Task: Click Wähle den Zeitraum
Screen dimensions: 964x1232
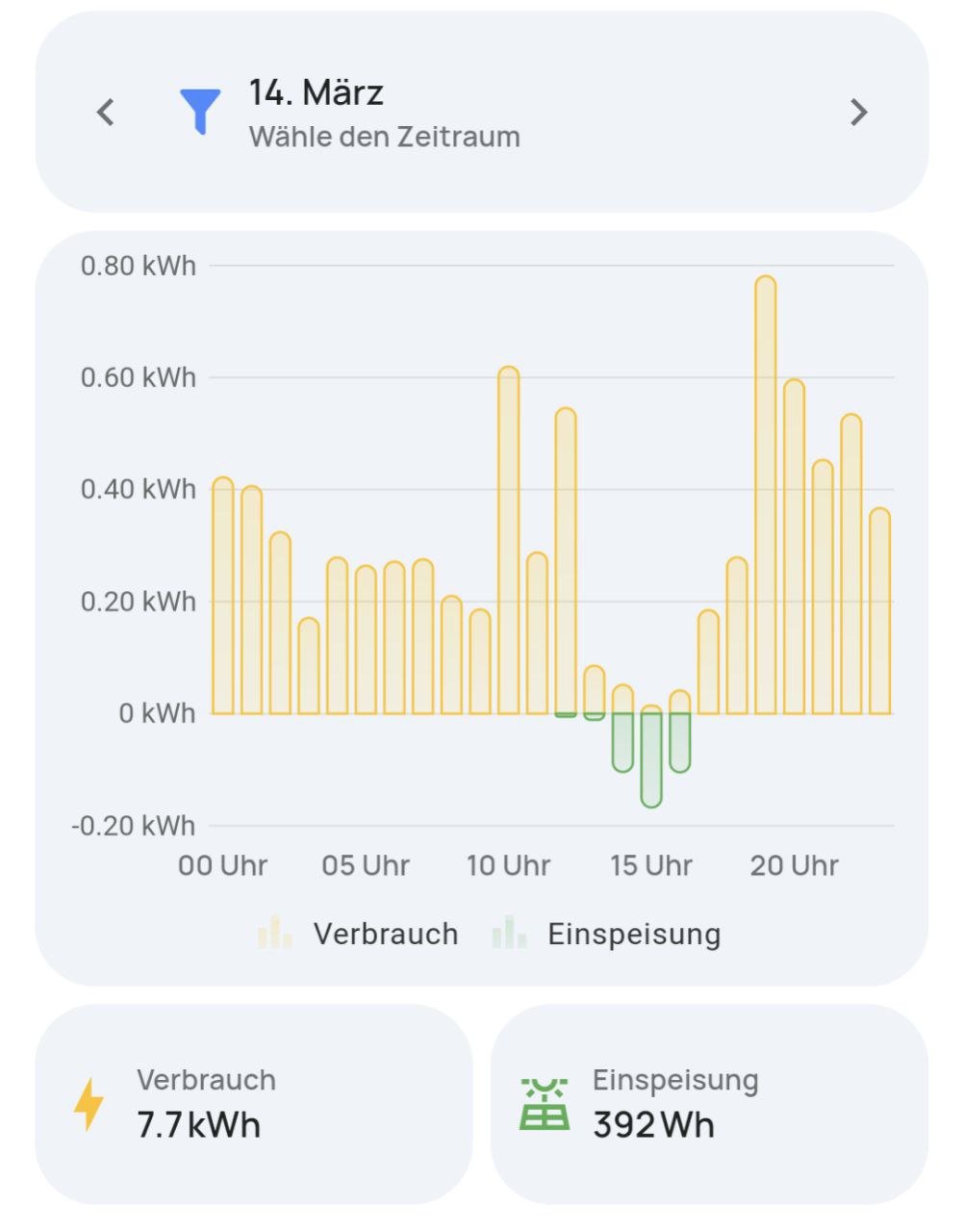Action: pos(384,137)
